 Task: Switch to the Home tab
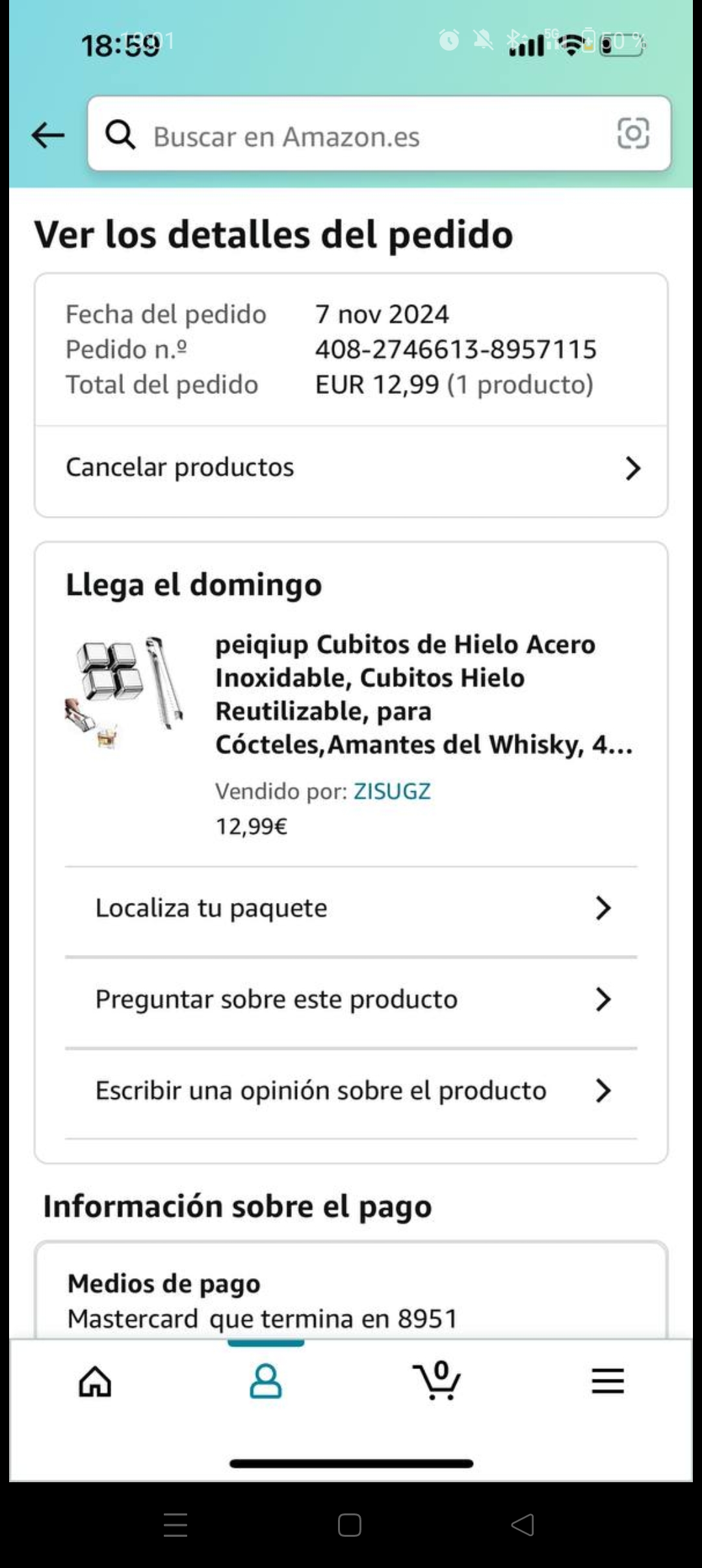click(x=95, y=1381)
